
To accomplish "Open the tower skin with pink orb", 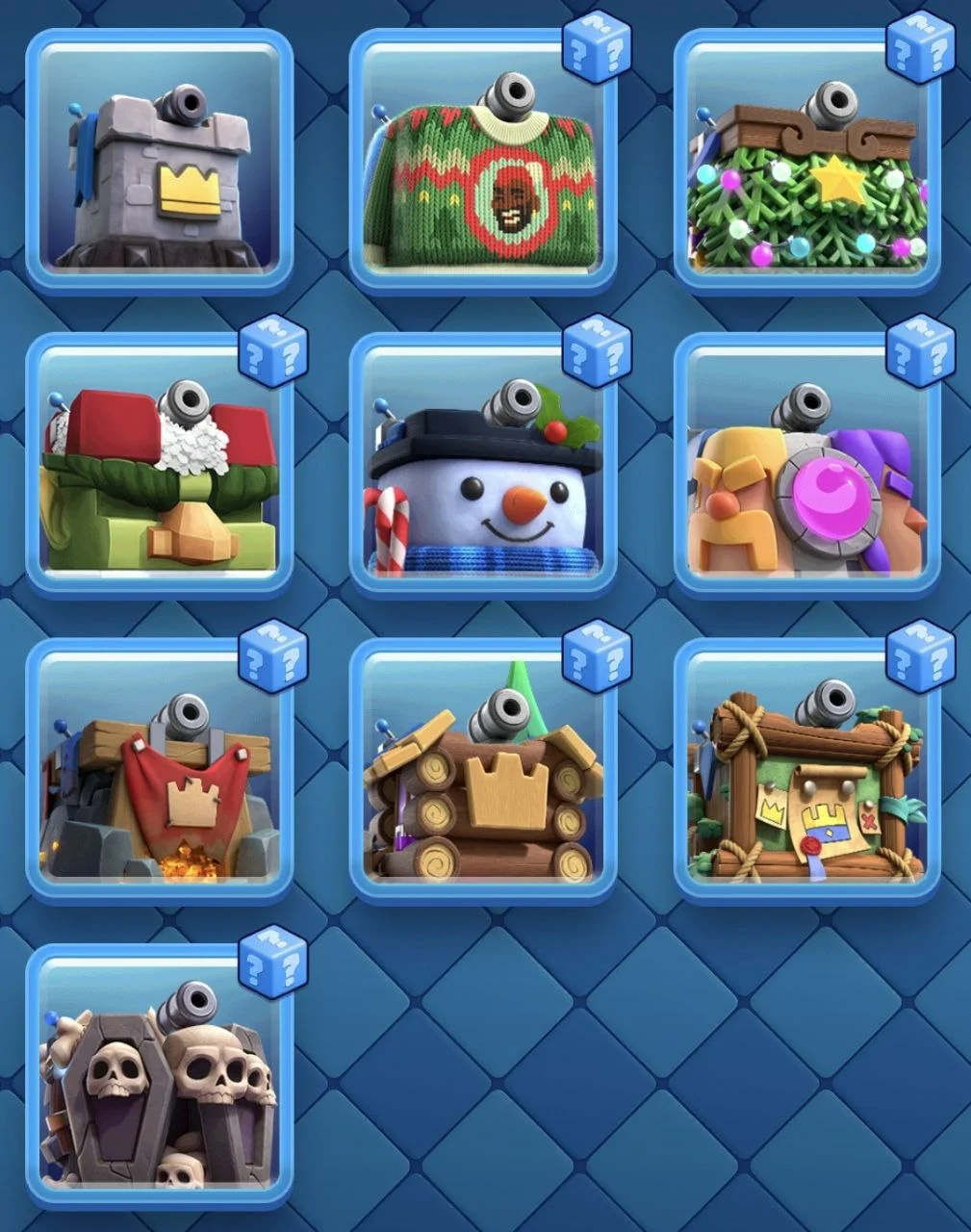I will tap(806, 466).
